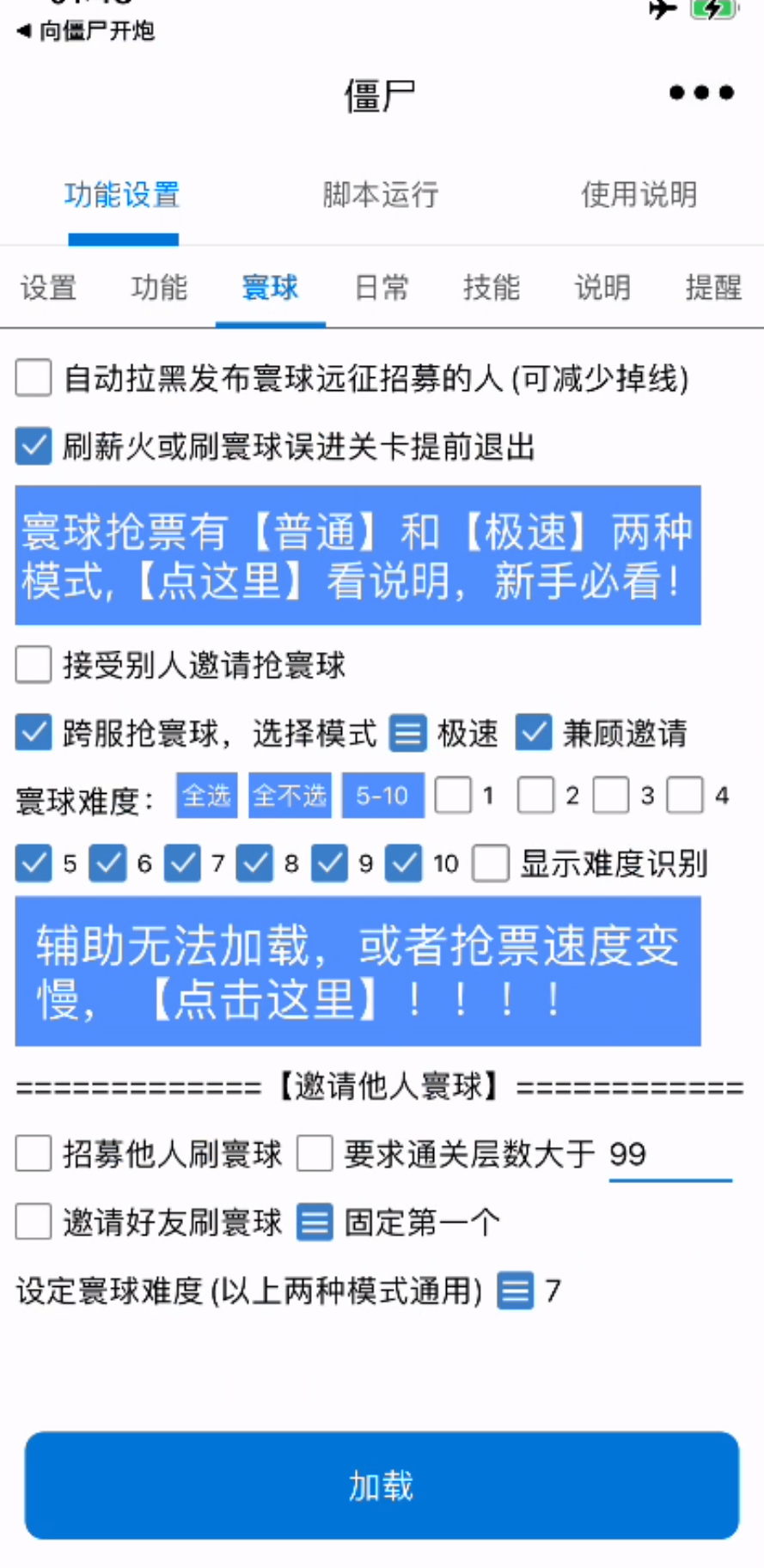Edit the 要求通关层数大于 field value 99
The width and height of the screenshot is (764, 1568).
pyautogui.click(x=669, y=1154)
